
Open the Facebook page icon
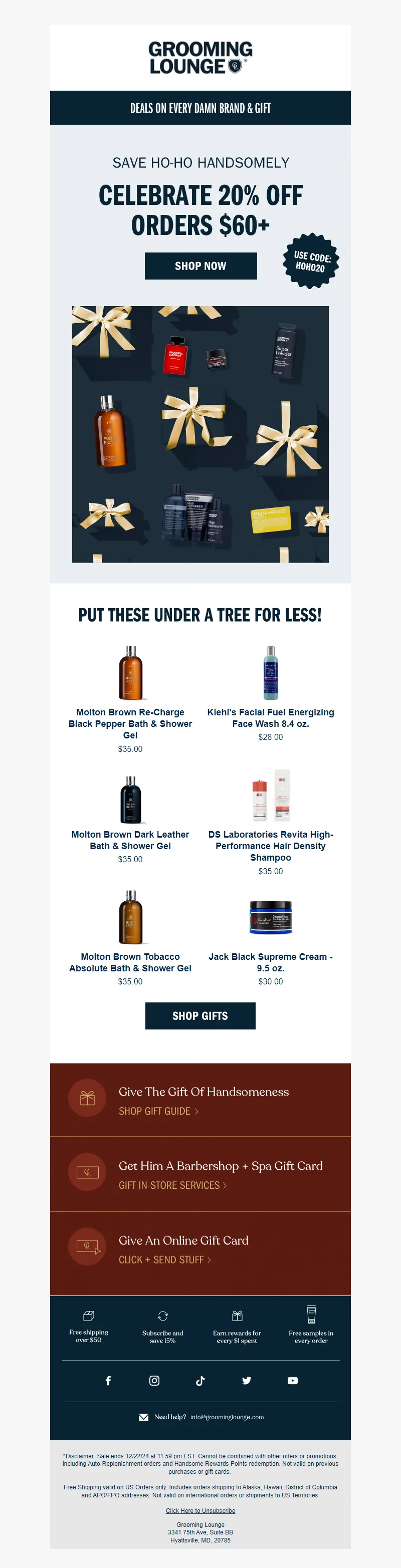tap(108, 1381)
